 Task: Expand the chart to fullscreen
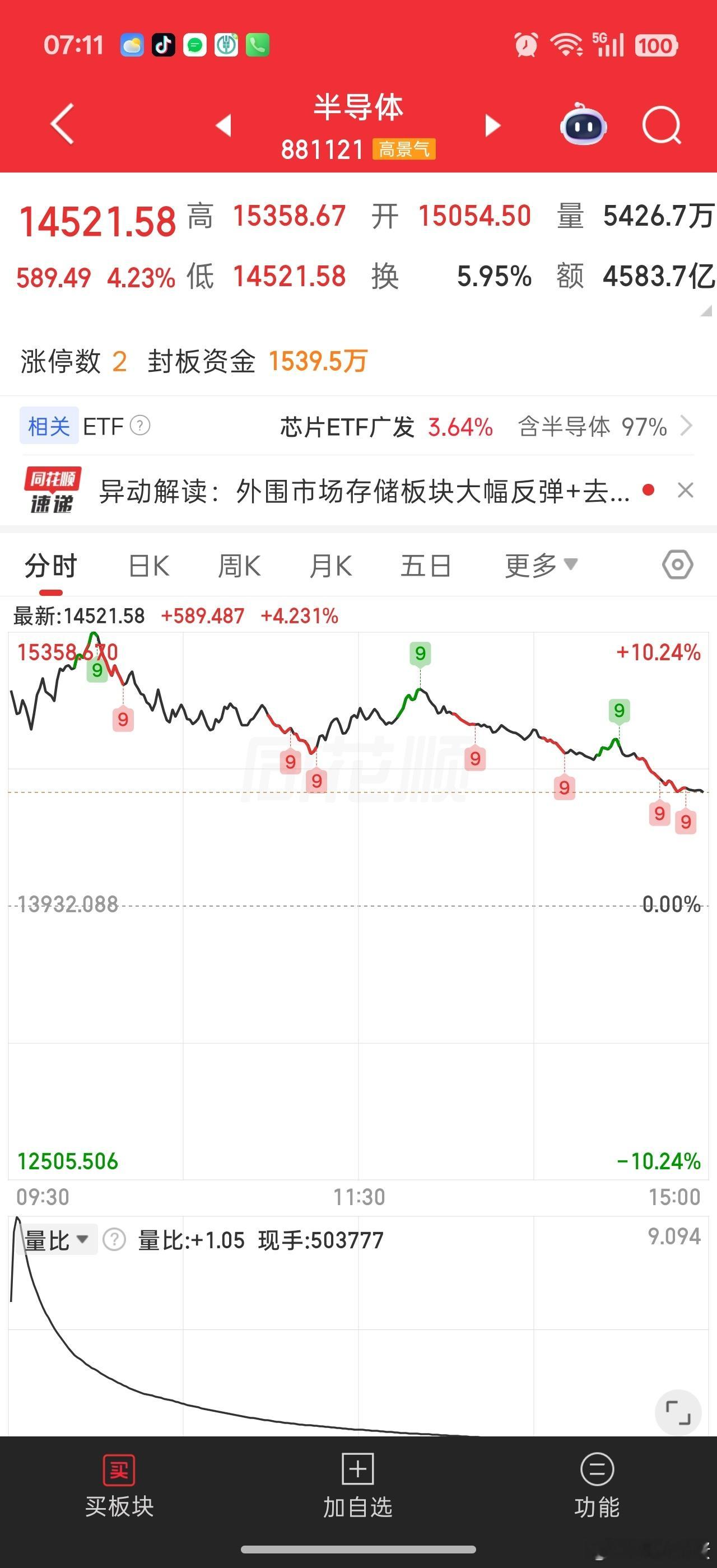[x=678, y=1413]
